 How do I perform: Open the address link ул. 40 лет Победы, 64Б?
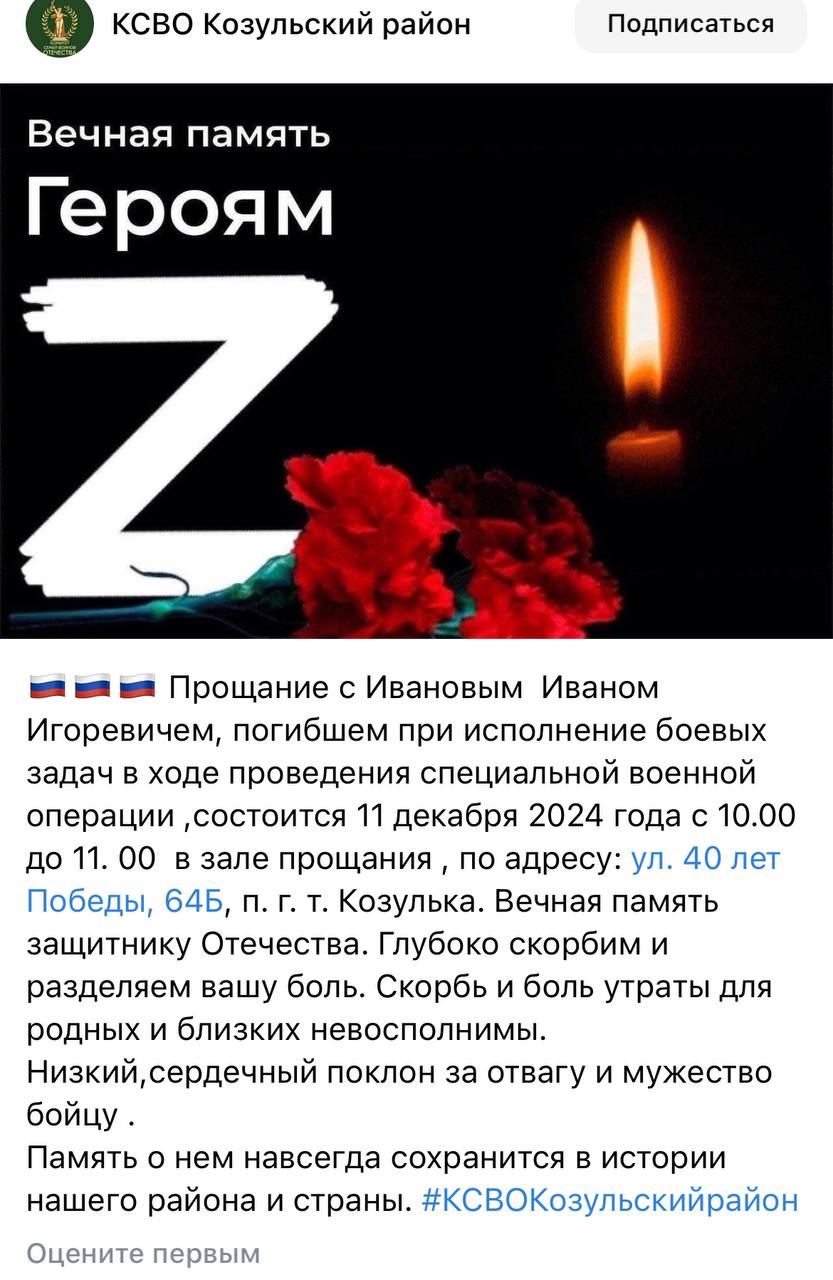[704, 858]
